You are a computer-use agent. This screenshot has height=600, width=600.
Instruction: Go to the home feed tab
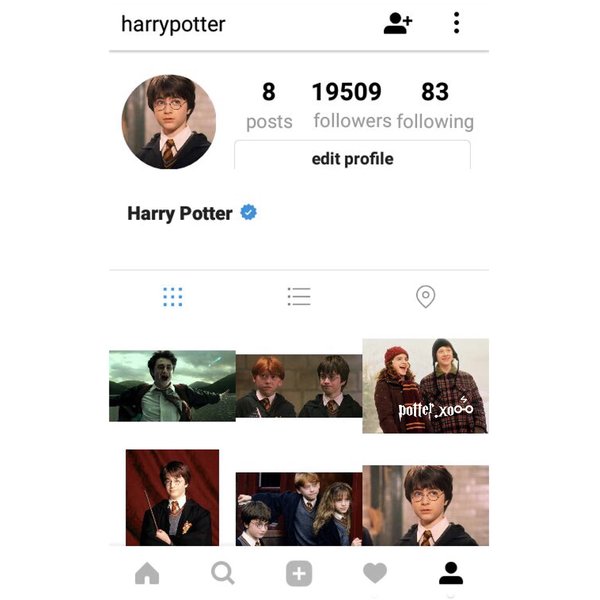click(x=147, y=573)
